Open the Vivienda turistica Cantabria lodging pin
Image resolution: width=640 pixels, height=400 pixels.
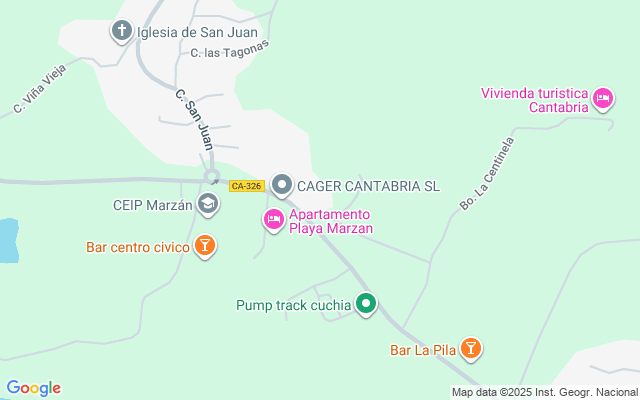click(602, 98)
